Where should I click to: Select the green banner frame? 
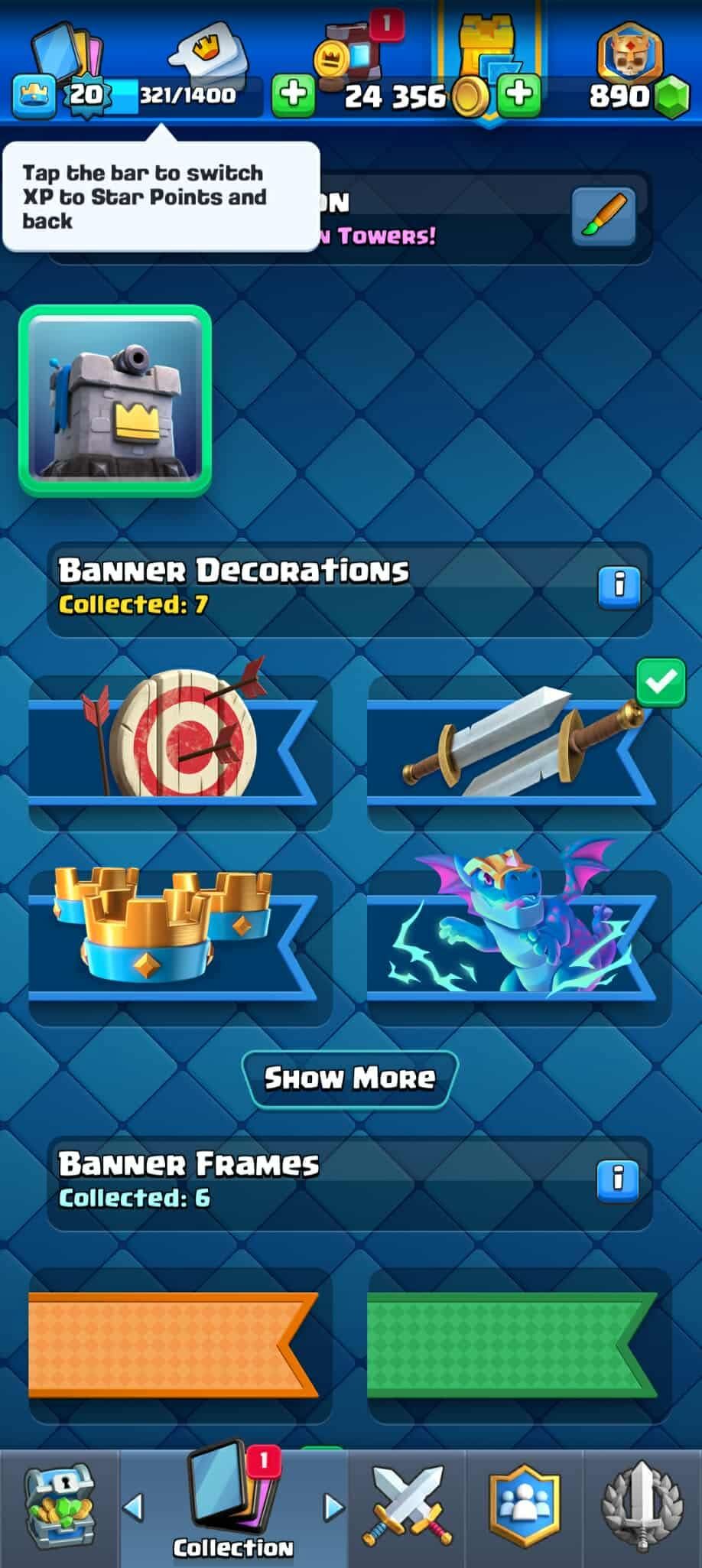(512, 1345)
